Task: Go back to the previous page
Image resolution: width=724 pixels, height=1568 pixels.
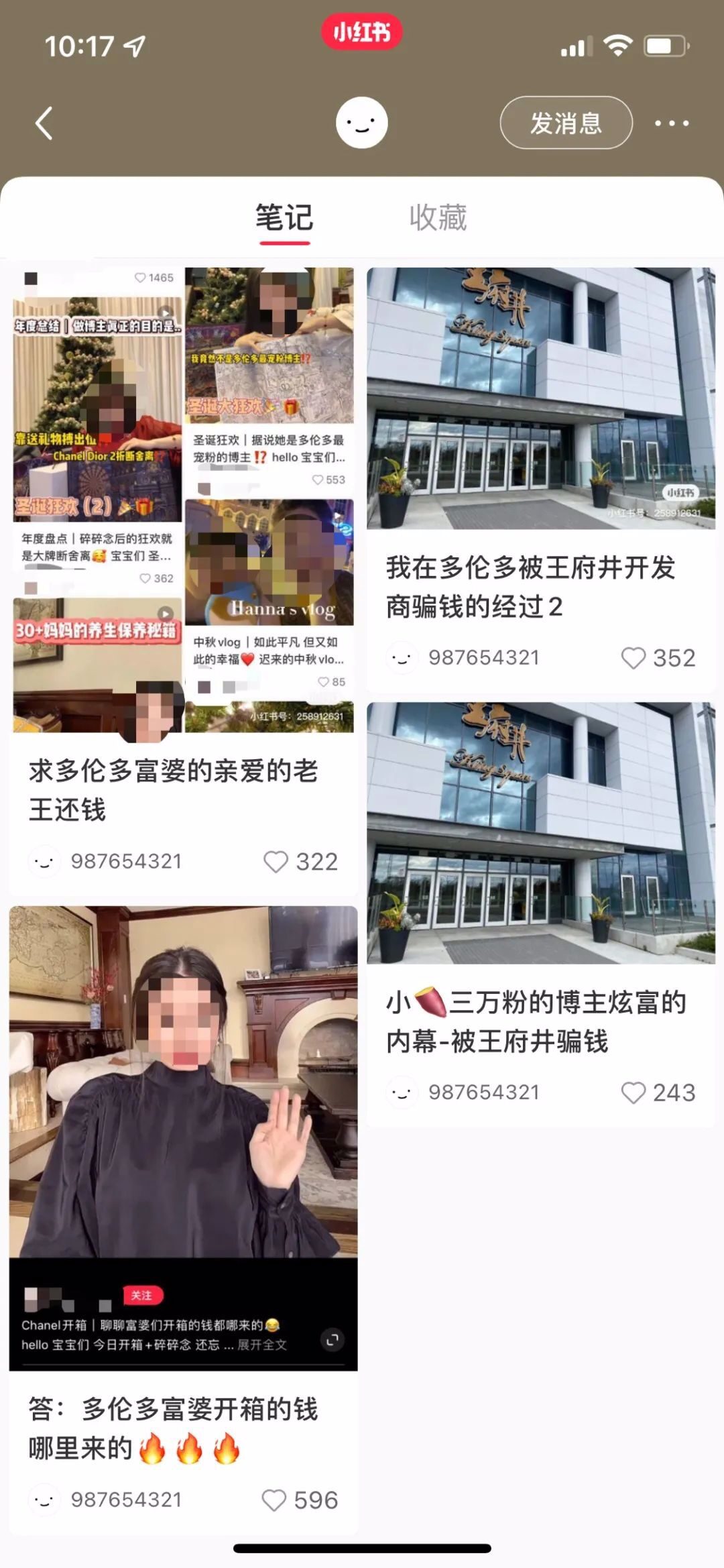Action: pos(44,123)
